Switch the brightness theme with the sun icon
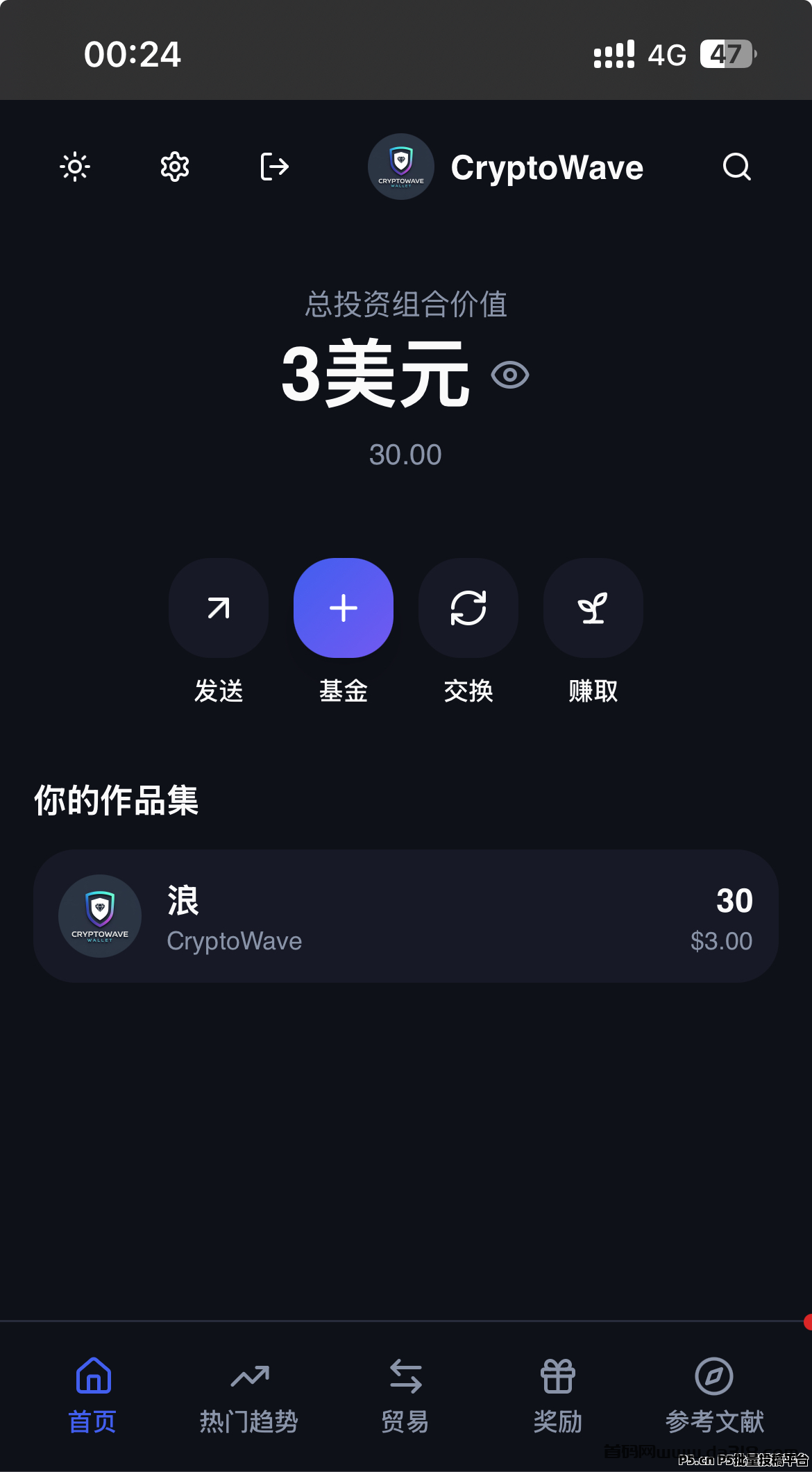The height and width of the screenshot is (1472, 812). pyautogui.click(x=75, y=167)
